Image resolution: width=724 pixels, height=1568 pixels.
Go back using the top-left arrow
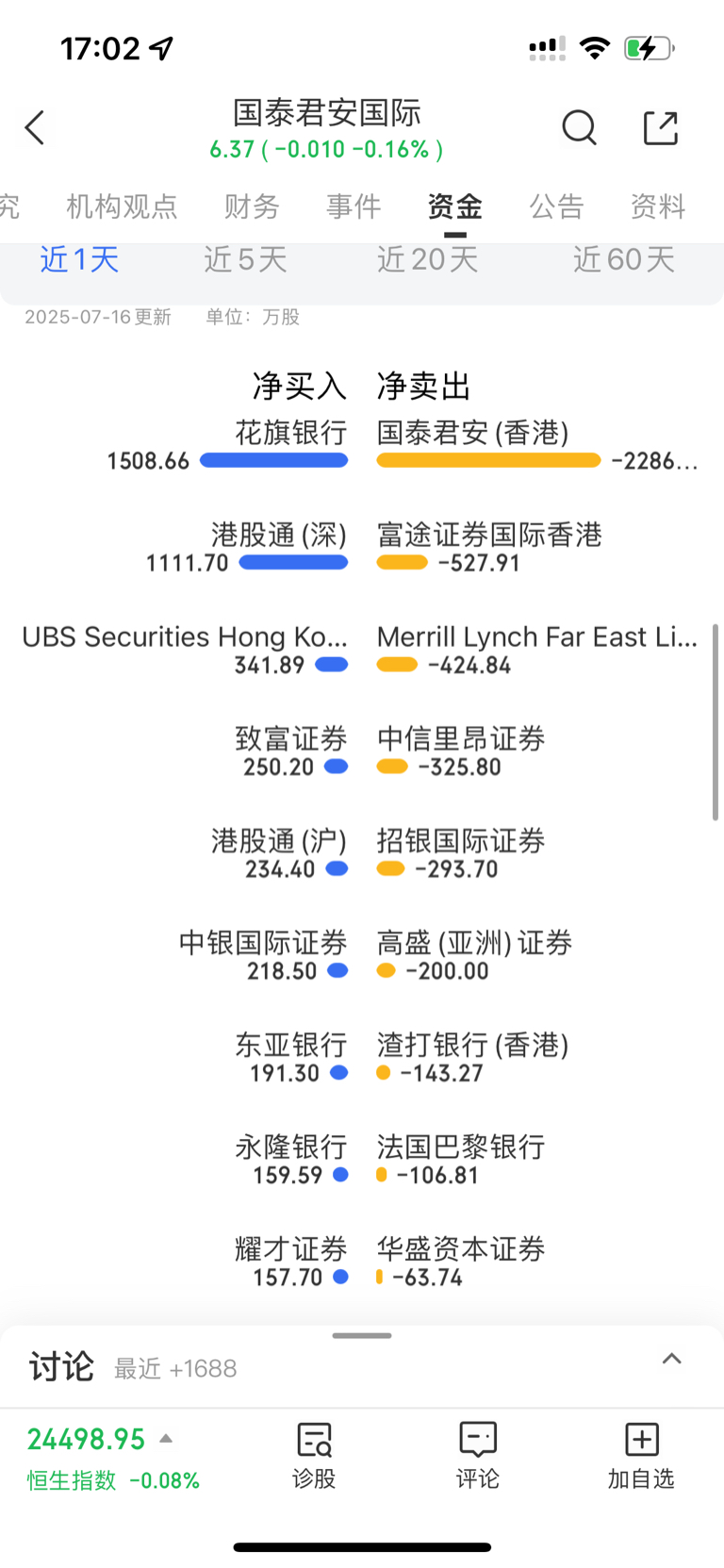click(x=35, y=128)
